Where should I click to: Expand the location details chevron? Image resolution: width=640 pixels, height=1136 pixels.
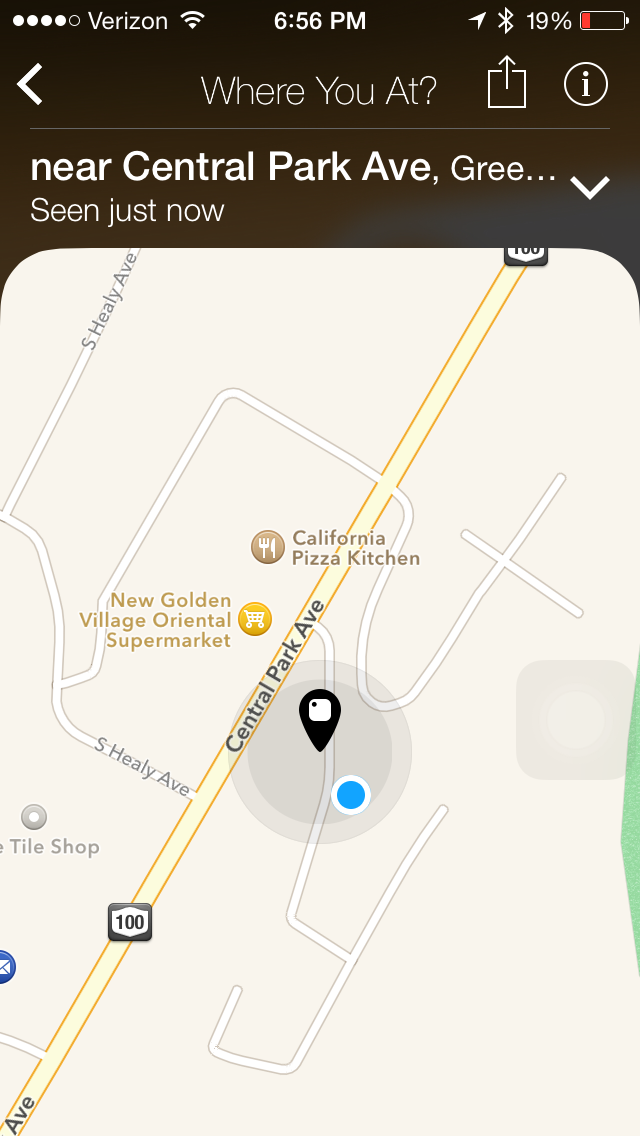point(589,186)
